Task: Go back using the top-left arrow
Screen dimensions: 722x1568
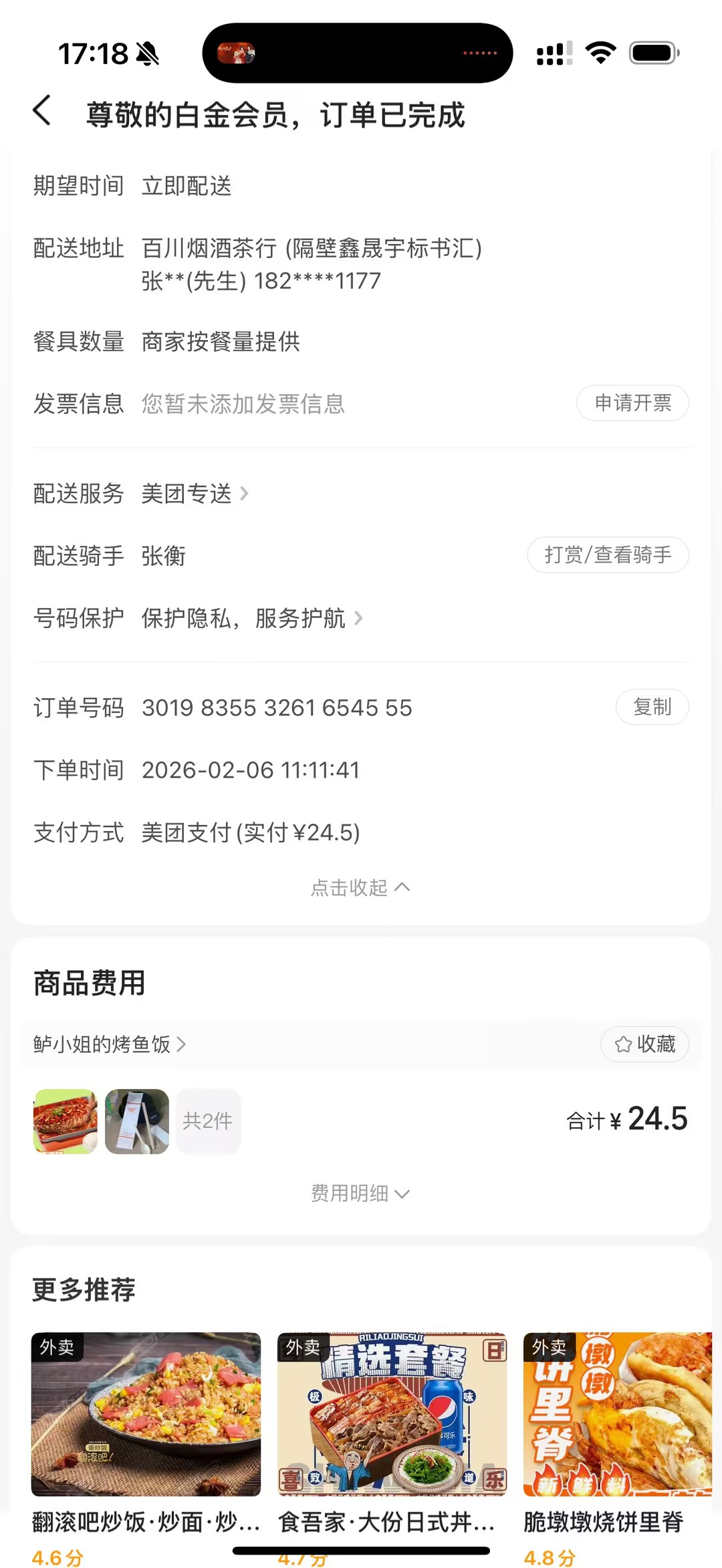Action: [x=42, y=111]
